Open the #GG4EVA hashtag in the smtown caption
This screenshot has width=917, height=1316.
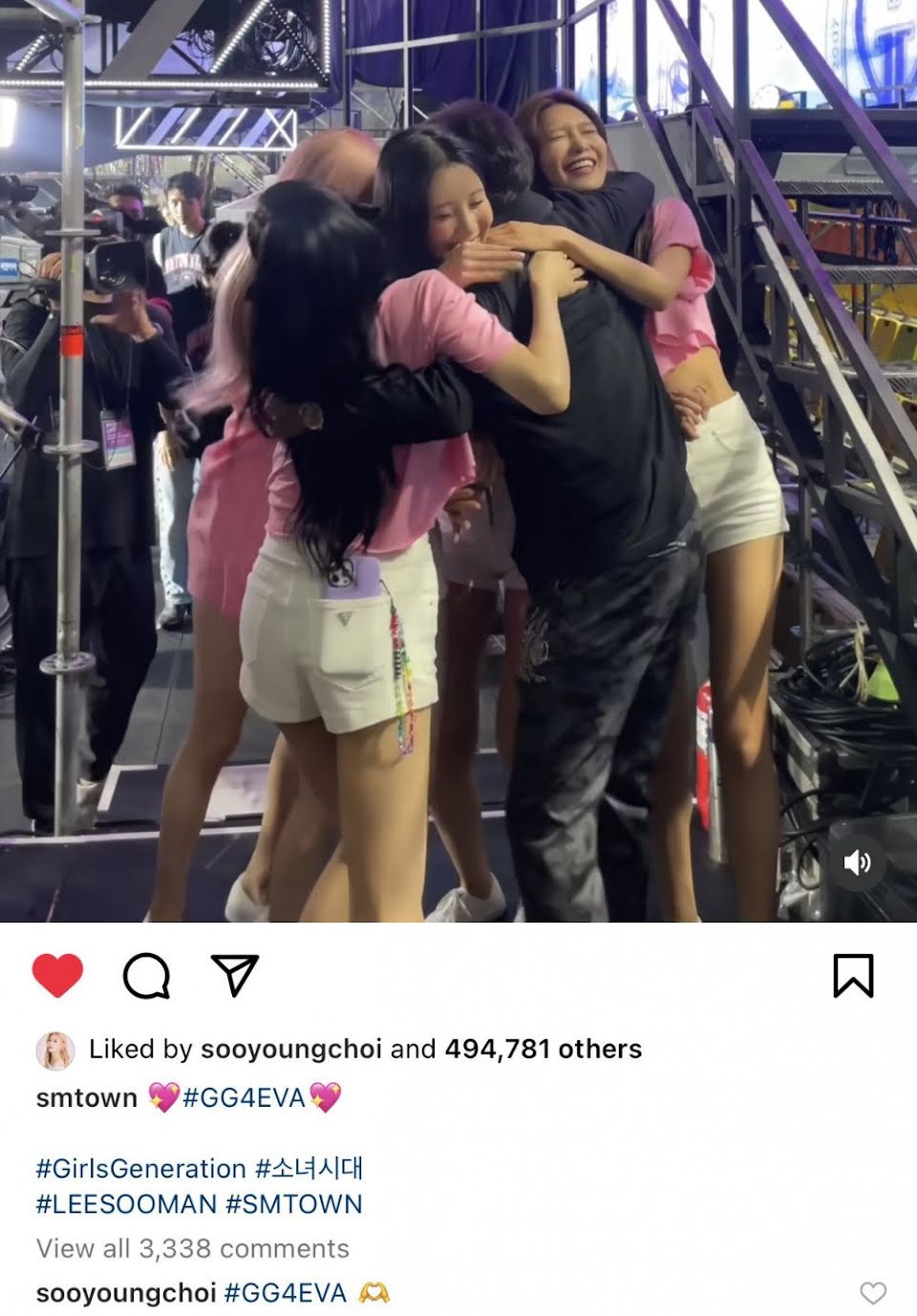click(244, 1097)
